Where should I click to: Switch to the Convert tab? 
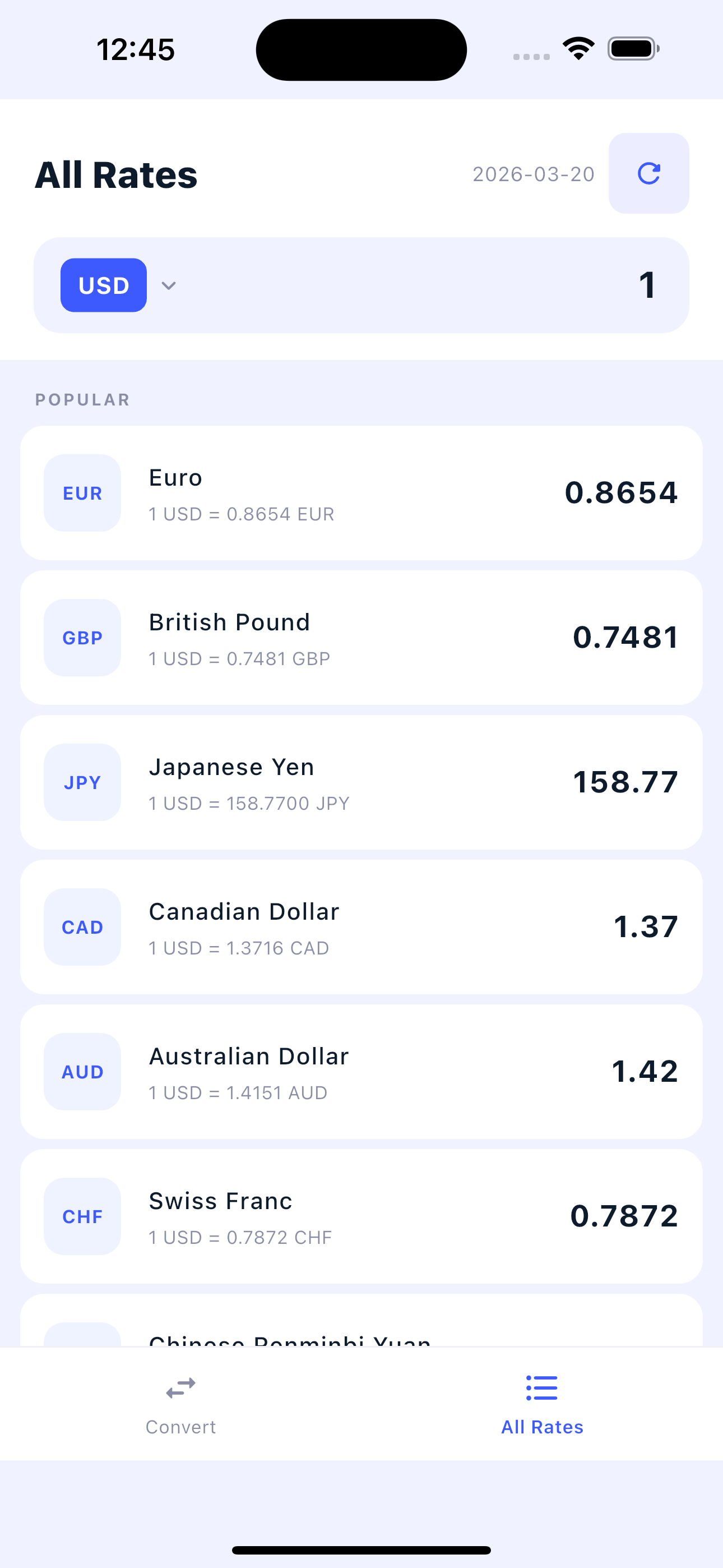(180, 1403)
